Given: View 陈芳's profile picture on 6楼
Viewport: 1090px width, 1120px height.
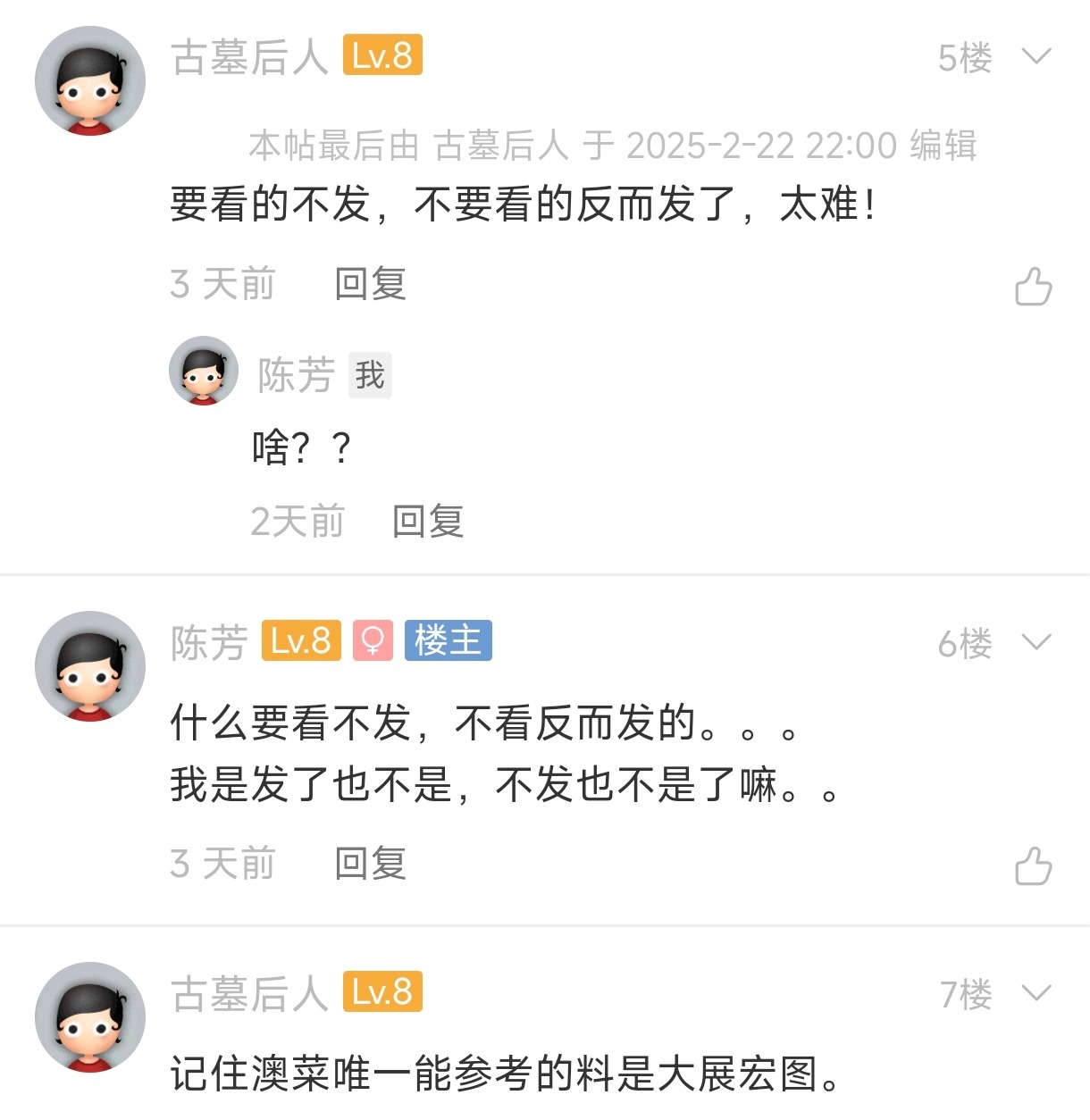Looking at the screenshot, I should click(x=90, y=666).
